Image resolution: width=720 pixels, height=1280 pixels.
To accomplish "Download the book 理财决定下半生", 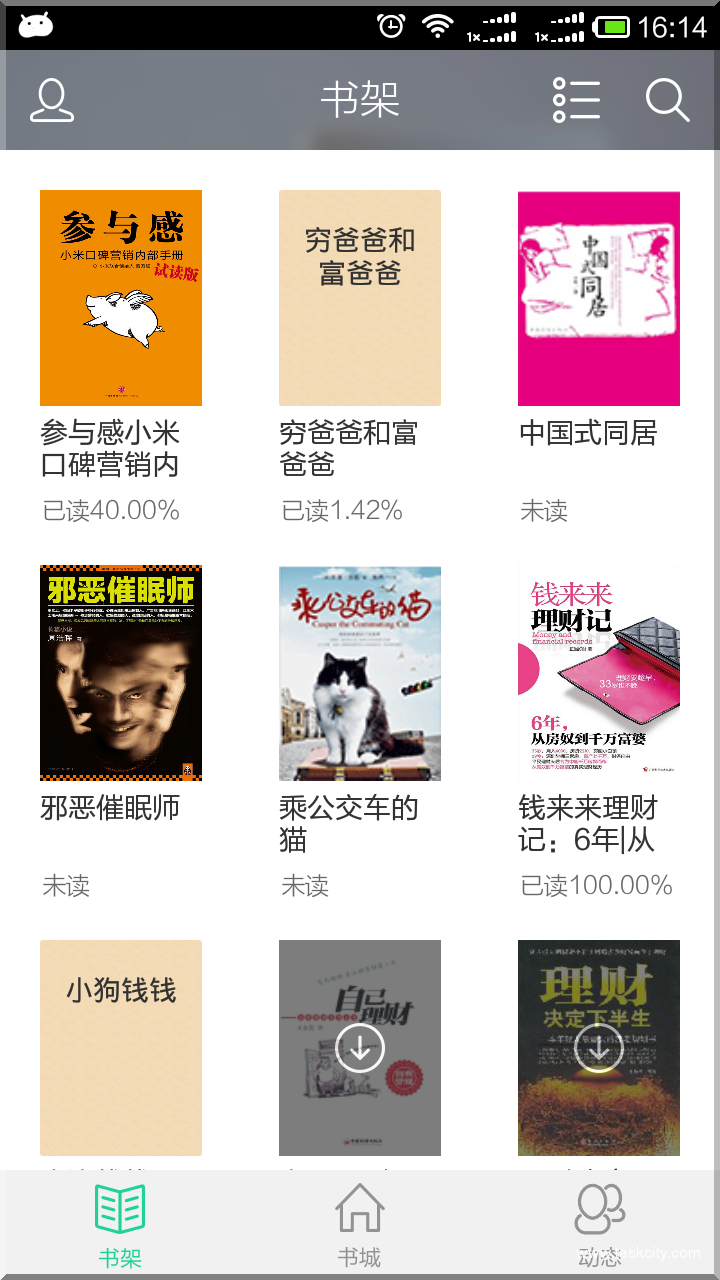I will [599, 1048].
